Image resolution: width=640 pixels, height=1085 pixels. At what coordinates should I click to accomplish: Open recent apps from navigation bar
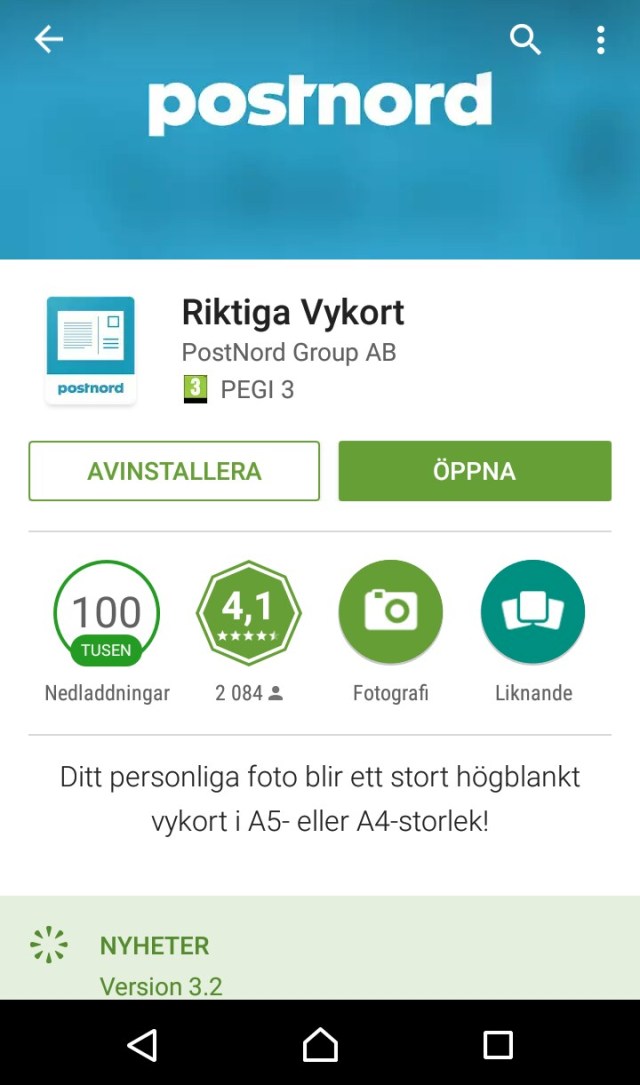pyautogui.click(x=497, y=1045)
